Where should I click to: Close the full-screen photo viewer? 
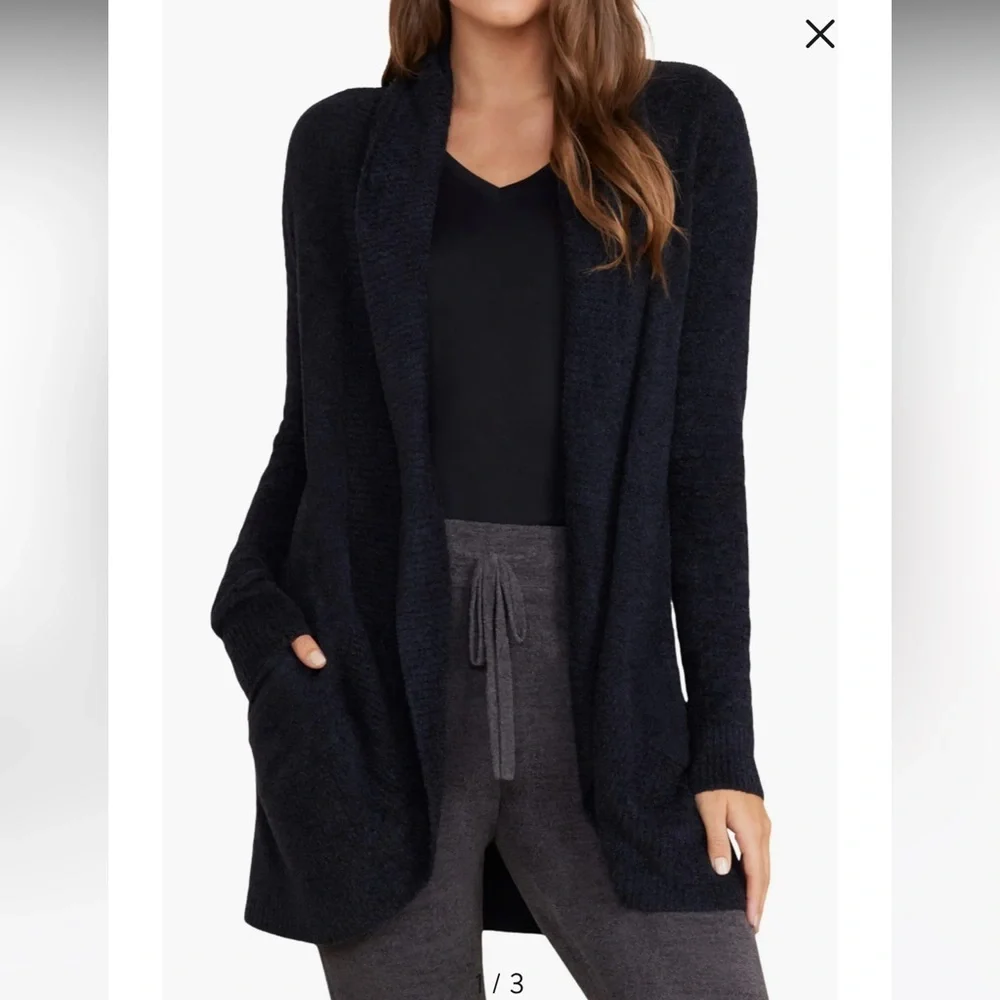(820, 35)
